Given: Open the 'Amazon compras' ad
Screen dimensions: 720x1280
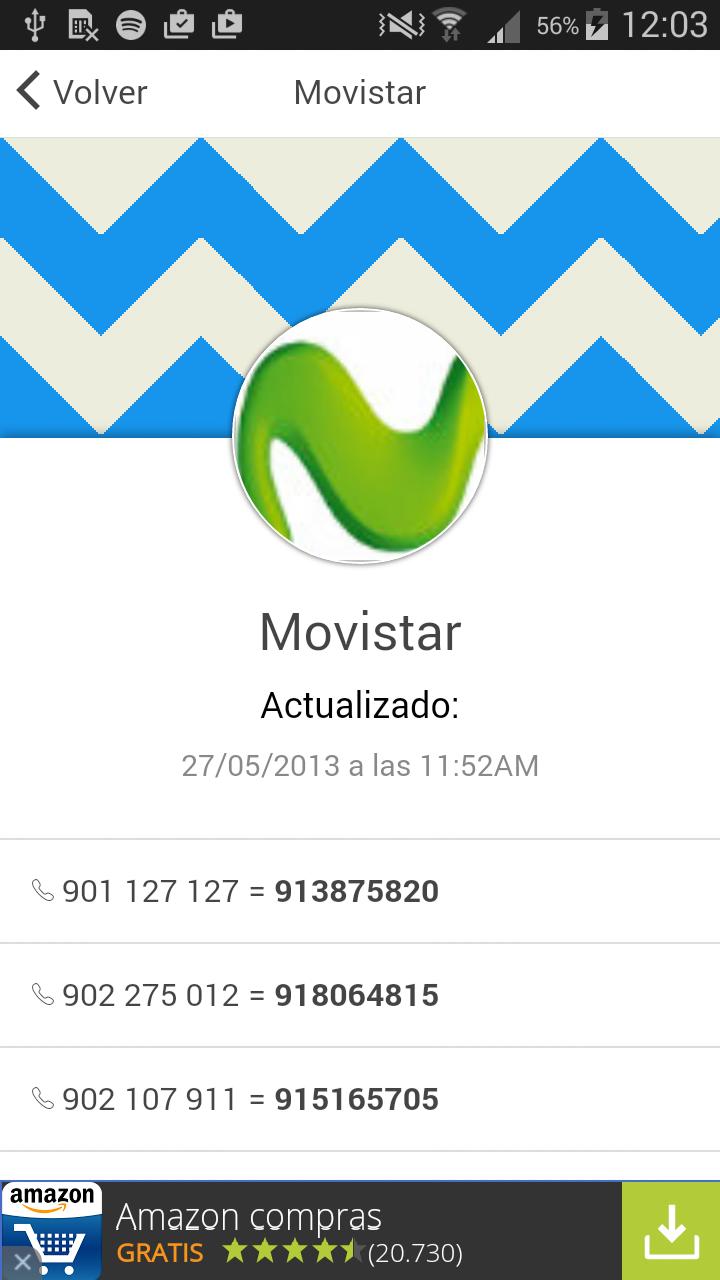Looking at the screenshot, I should point(250,1216).
